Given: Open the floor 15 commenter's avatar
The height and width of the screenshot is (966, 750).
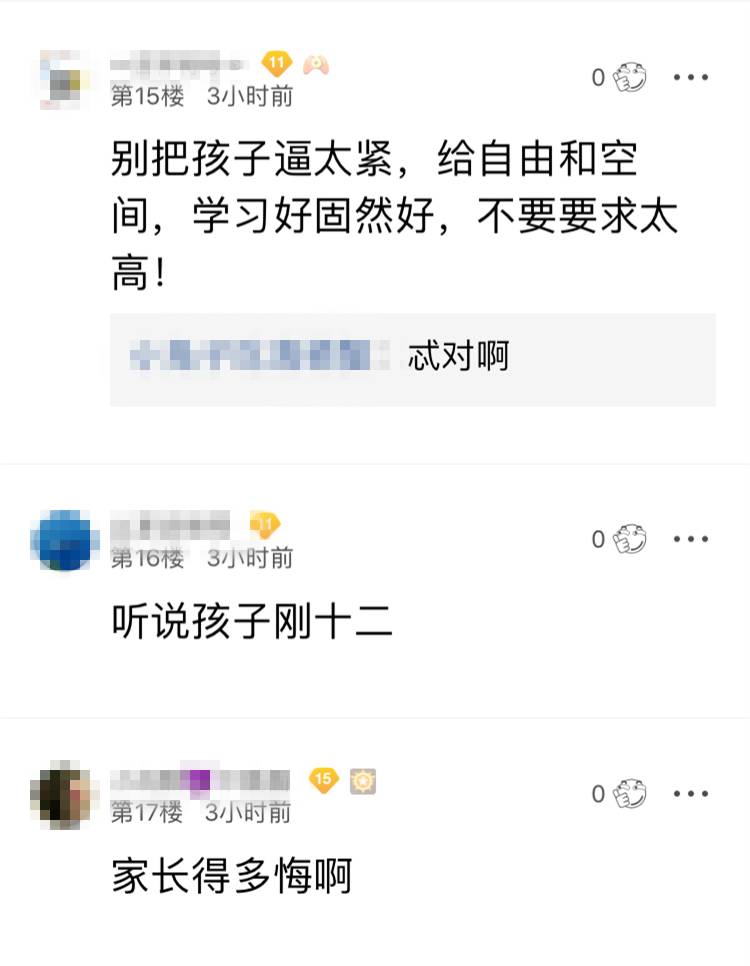Looking at the screenshot, I should coord(64,79).
